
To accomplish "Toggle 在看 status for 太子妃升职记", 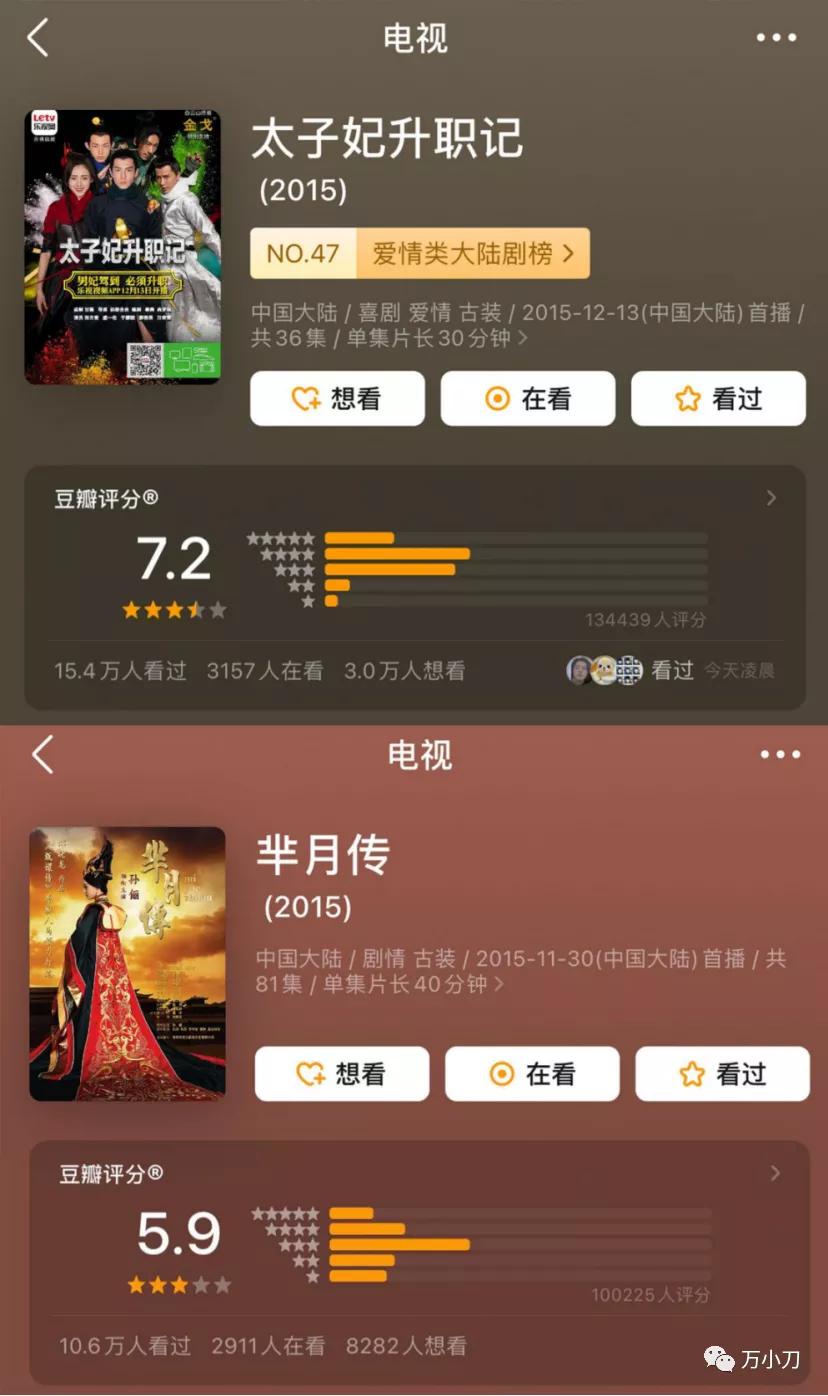I will 527,398.
